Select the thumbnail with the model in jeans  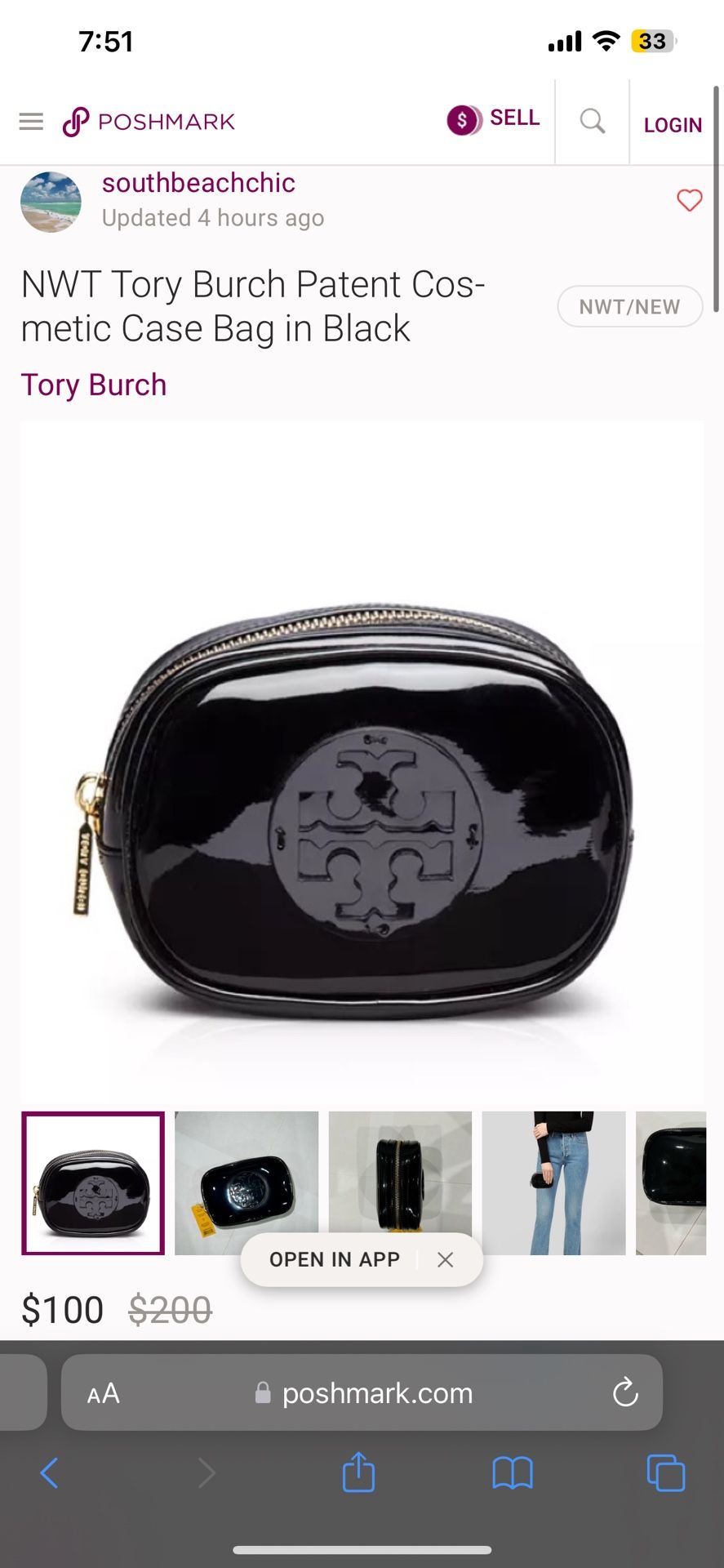[x=553, y=1183]
